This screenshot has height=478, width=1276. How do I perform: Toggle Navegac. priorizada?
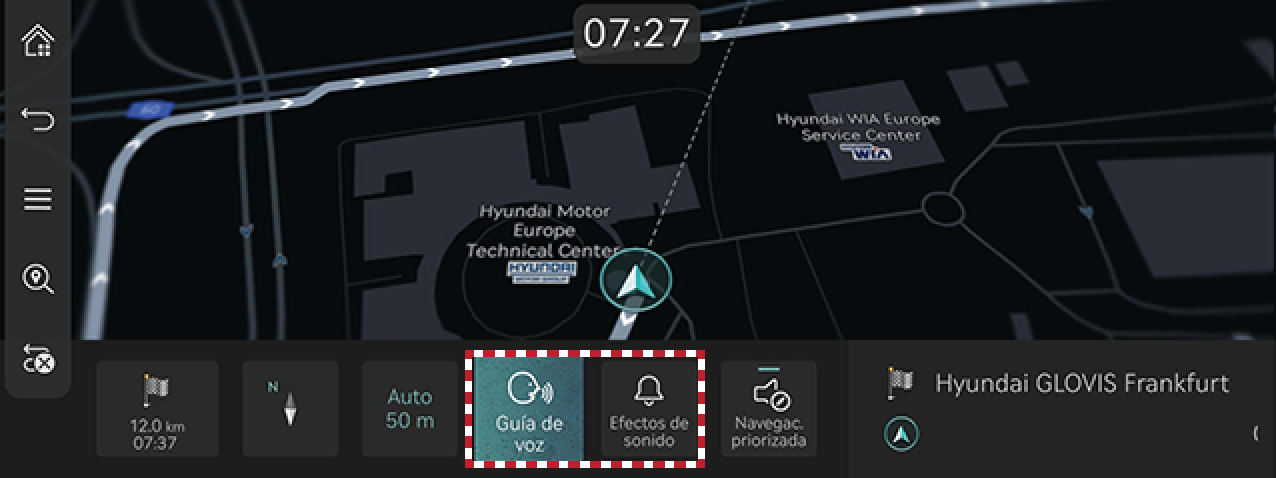pyautogui.click(x=769, y=409)
